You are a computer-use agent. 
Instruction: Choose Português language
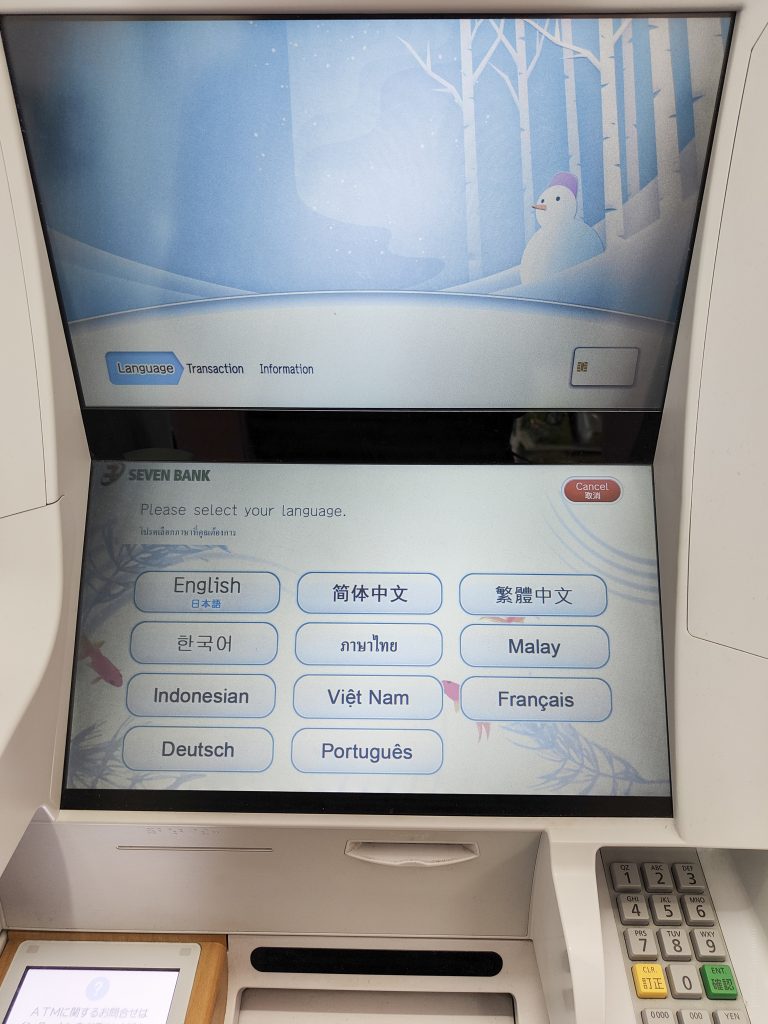tap(366, 752)
